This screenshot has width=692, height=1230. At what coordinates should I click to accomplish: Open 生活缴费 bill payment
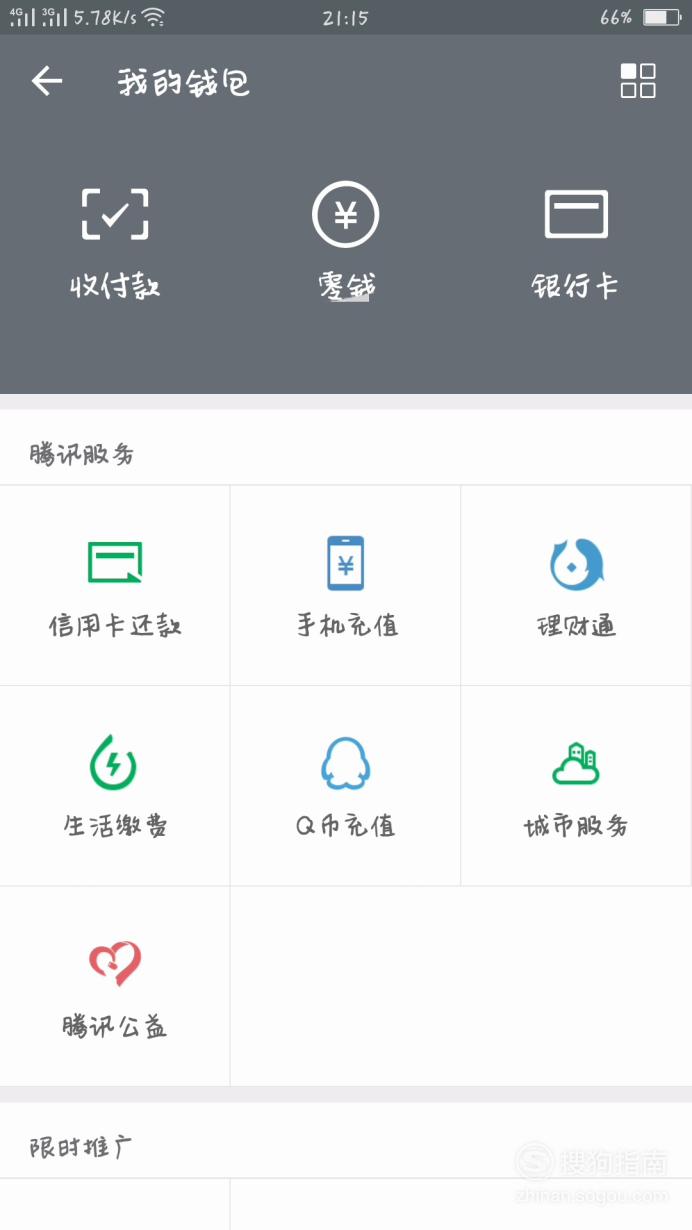[115, 786]
